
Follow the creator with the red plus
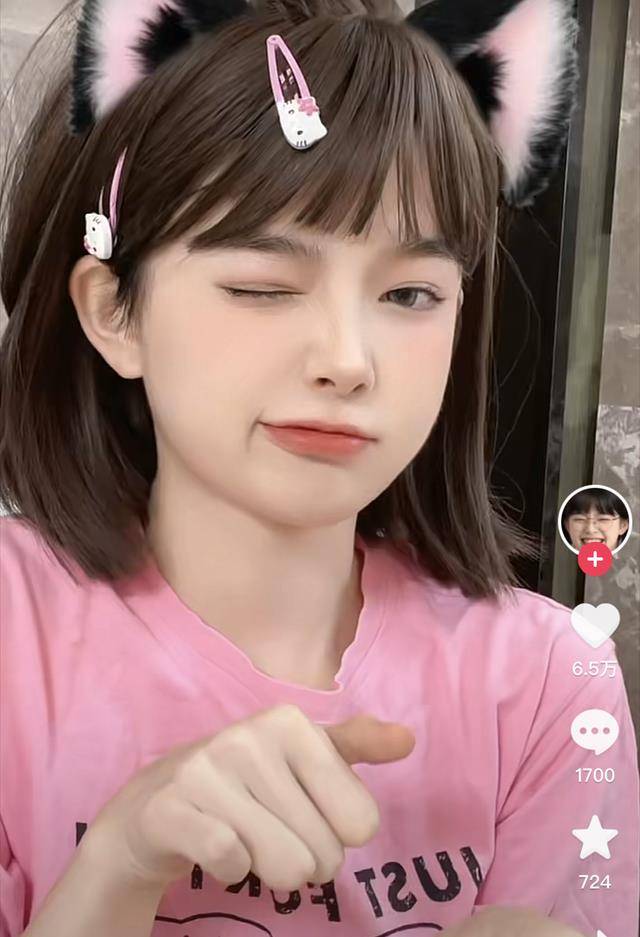point(595,560)
